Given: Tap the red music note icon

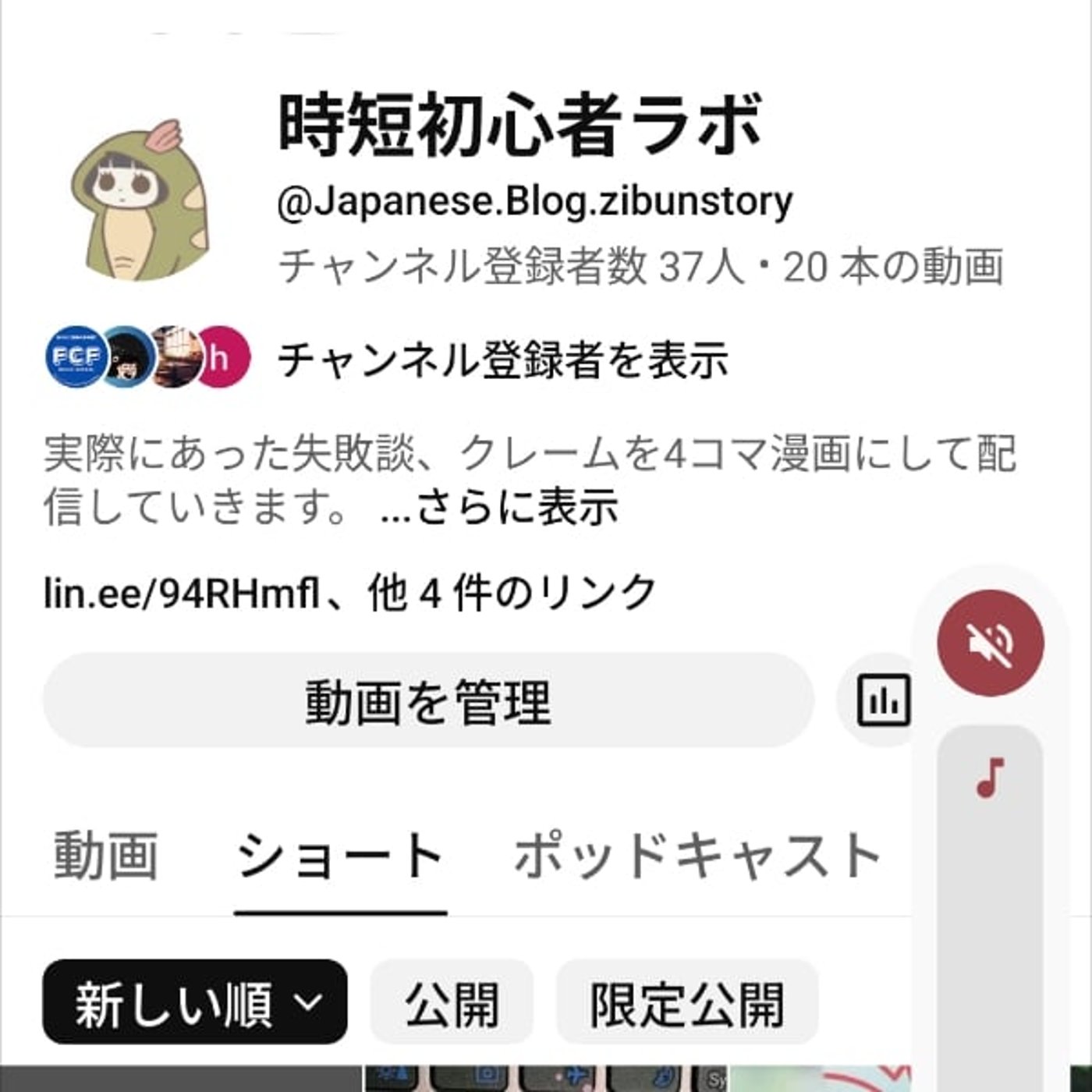Looking at the screenshot, I should pyautogui.click(x=990, y=778).
